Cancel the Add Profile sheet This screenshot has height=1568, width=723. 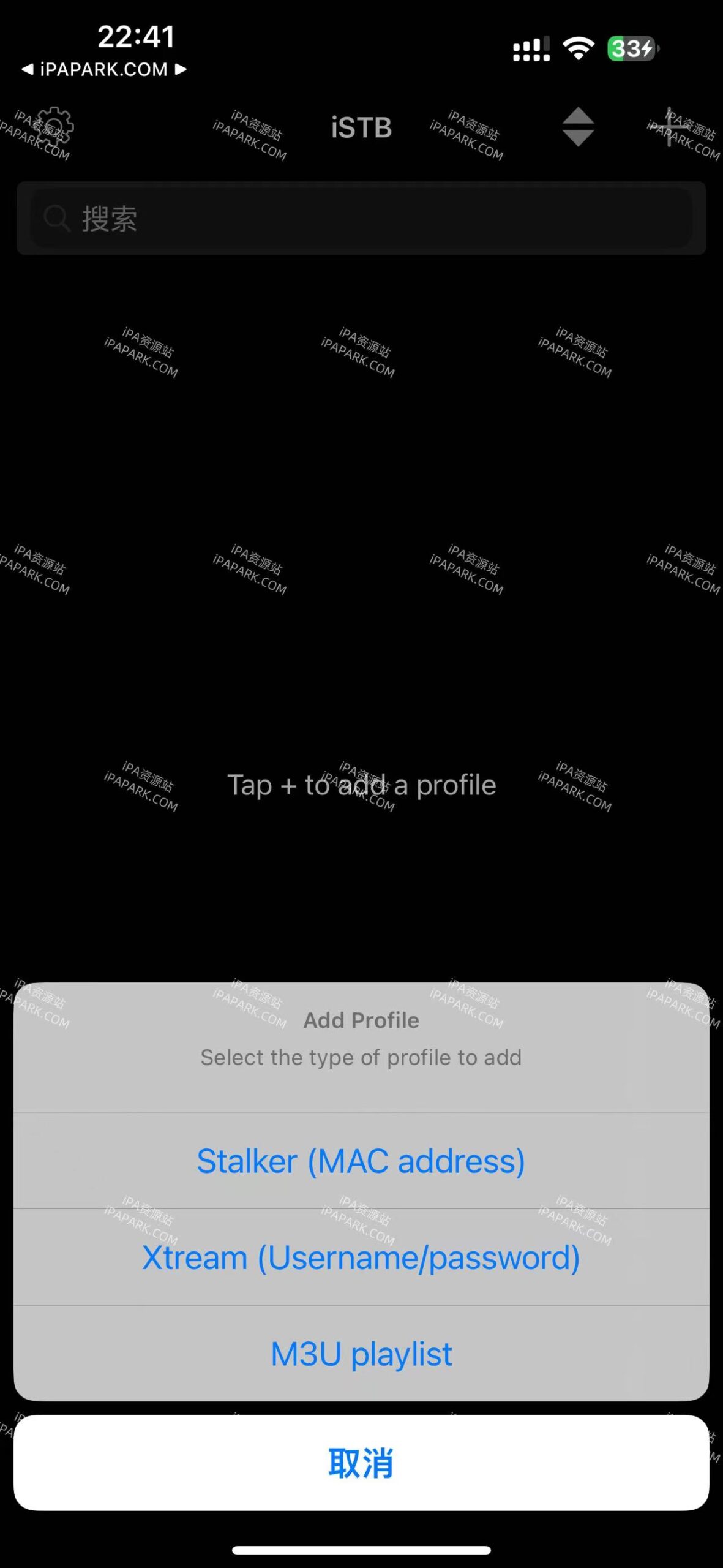pyautogui.click(x=361, y=1463)
